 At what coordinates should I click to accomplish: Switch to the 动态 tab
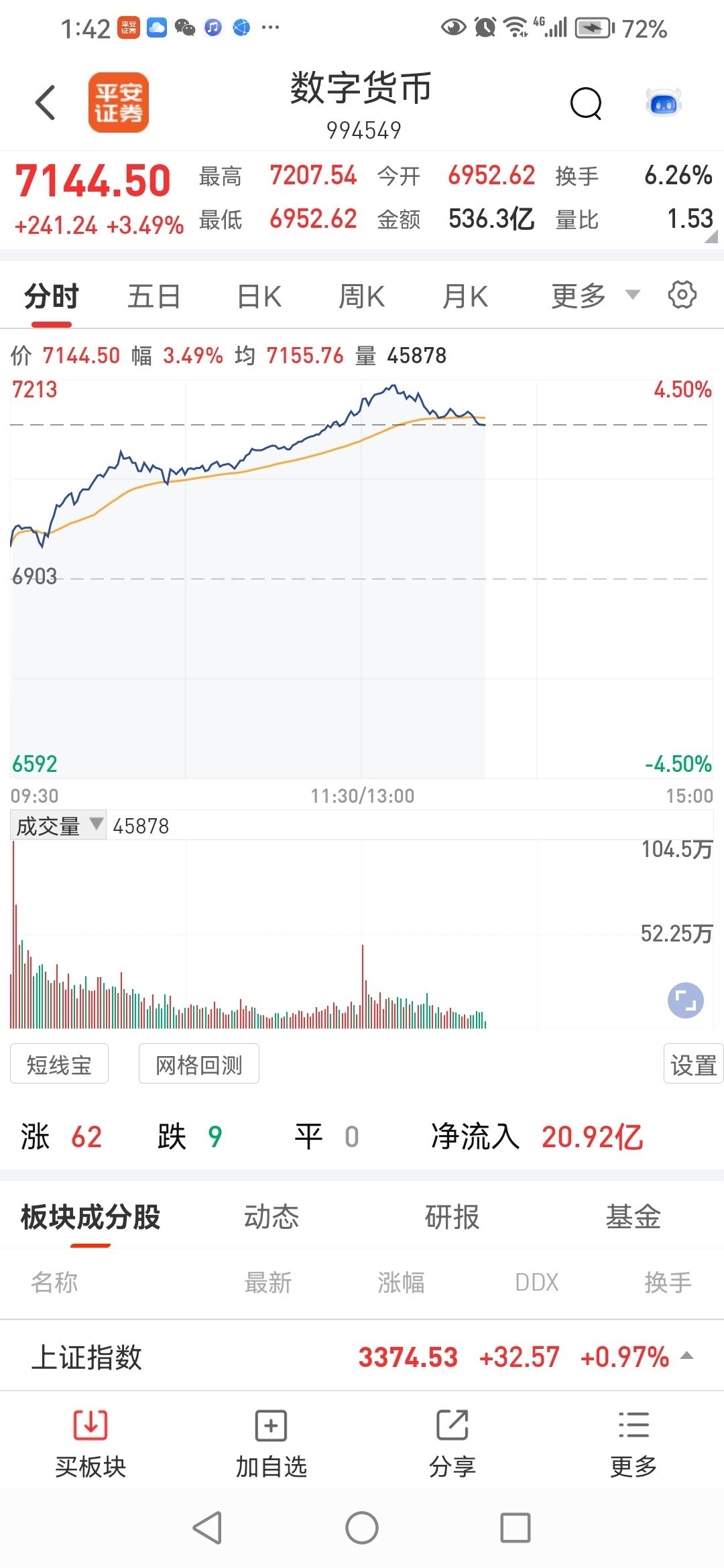click(x=271, y=1217)
